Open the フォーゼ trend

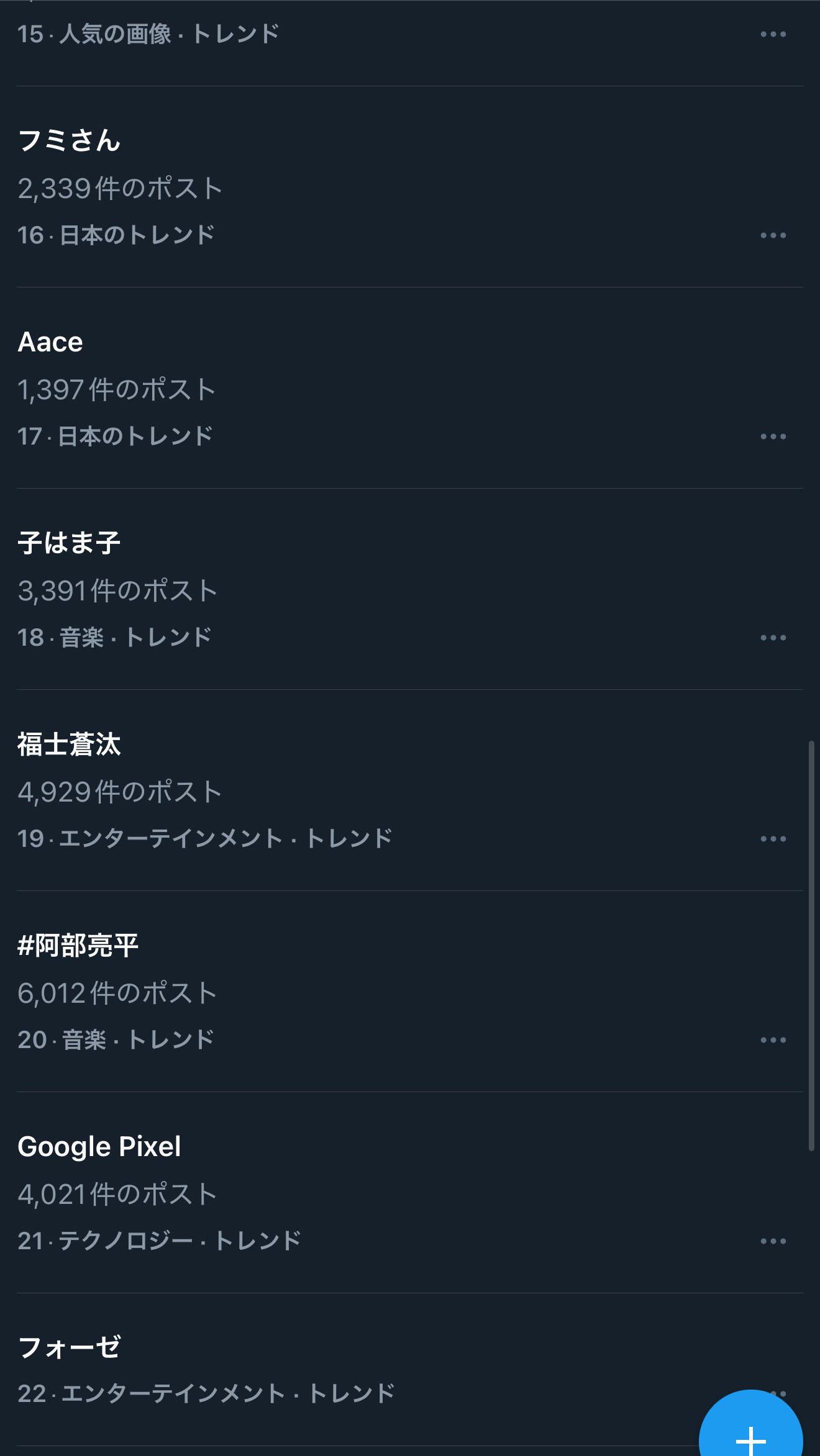tap(70, 1347)
